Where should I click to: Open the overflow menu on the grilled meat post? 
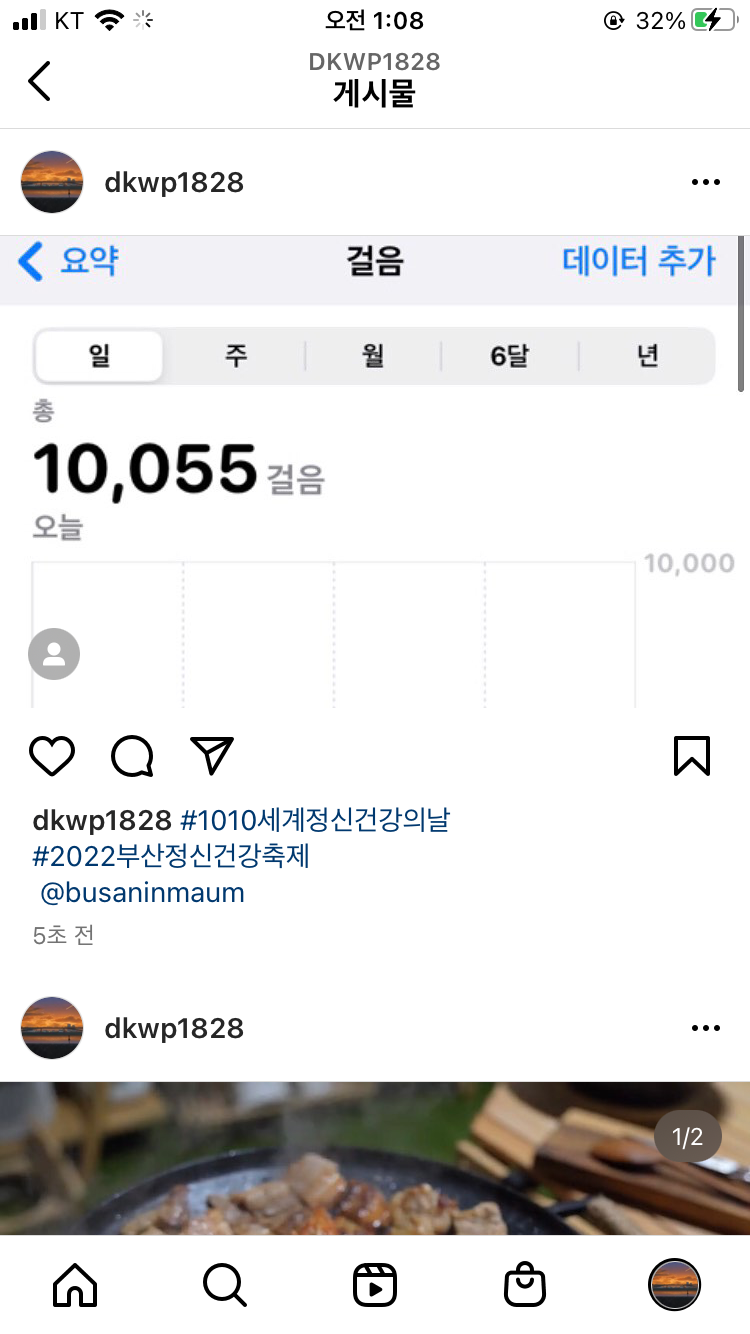(705, 1028)
